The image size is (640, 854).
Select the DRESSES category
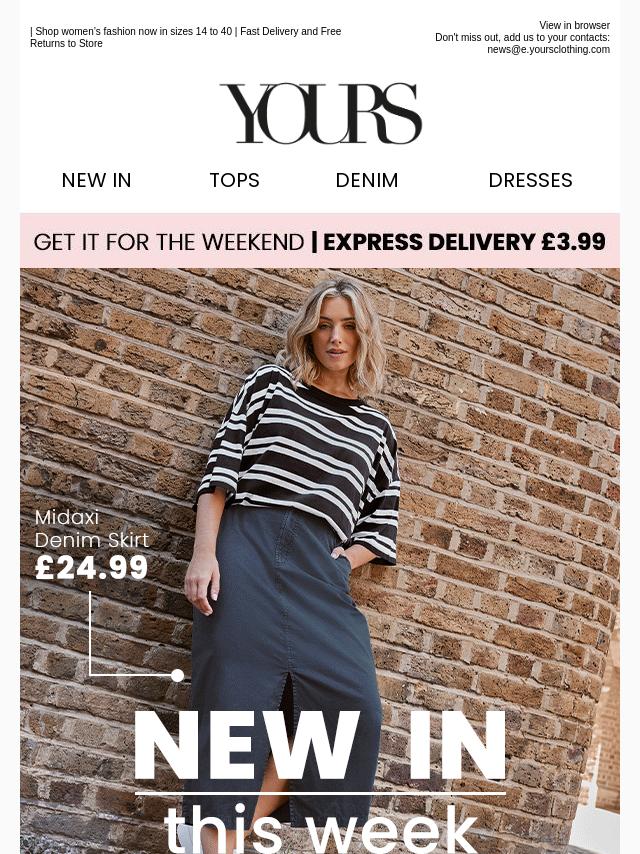point(530,180)
